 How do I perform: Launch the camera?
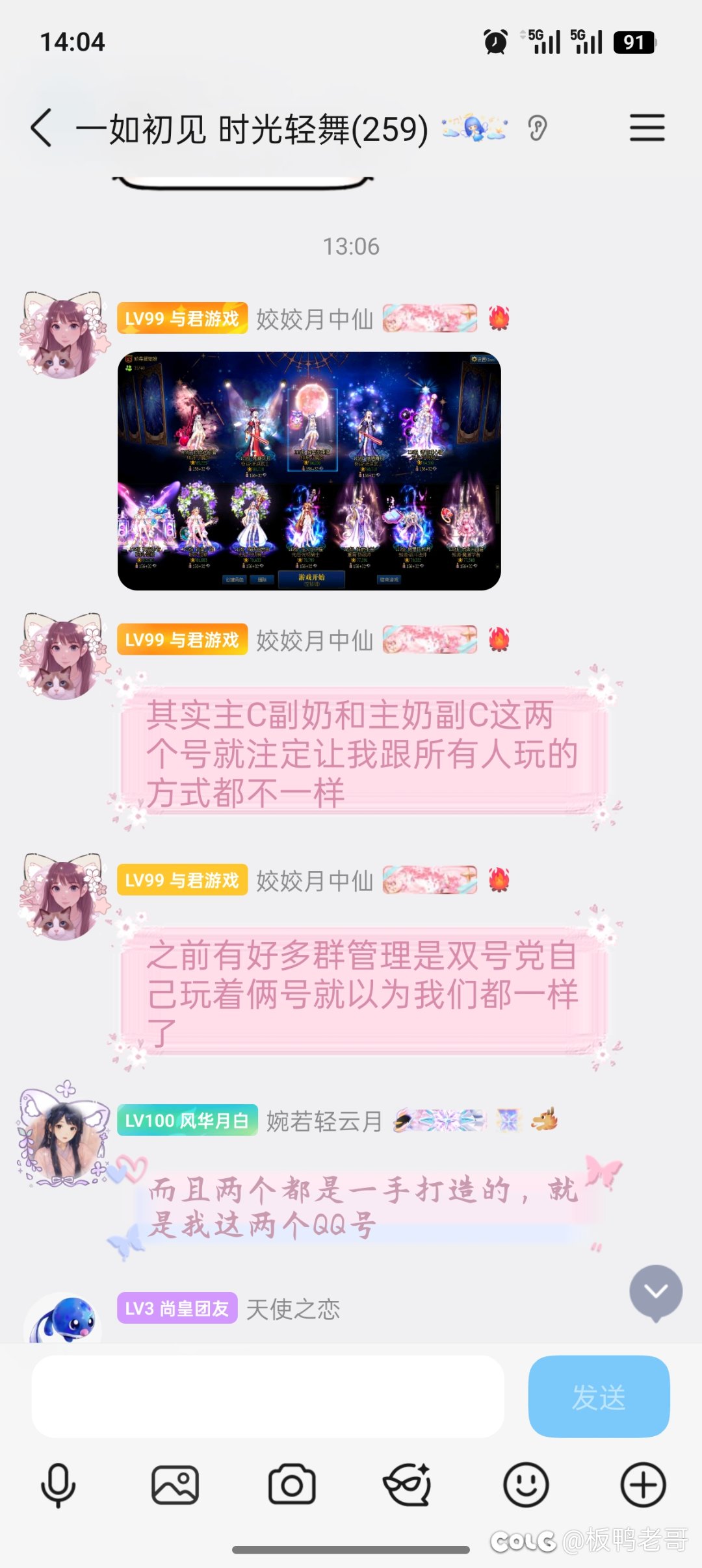pyautogui.click(x=292, y=1485)
